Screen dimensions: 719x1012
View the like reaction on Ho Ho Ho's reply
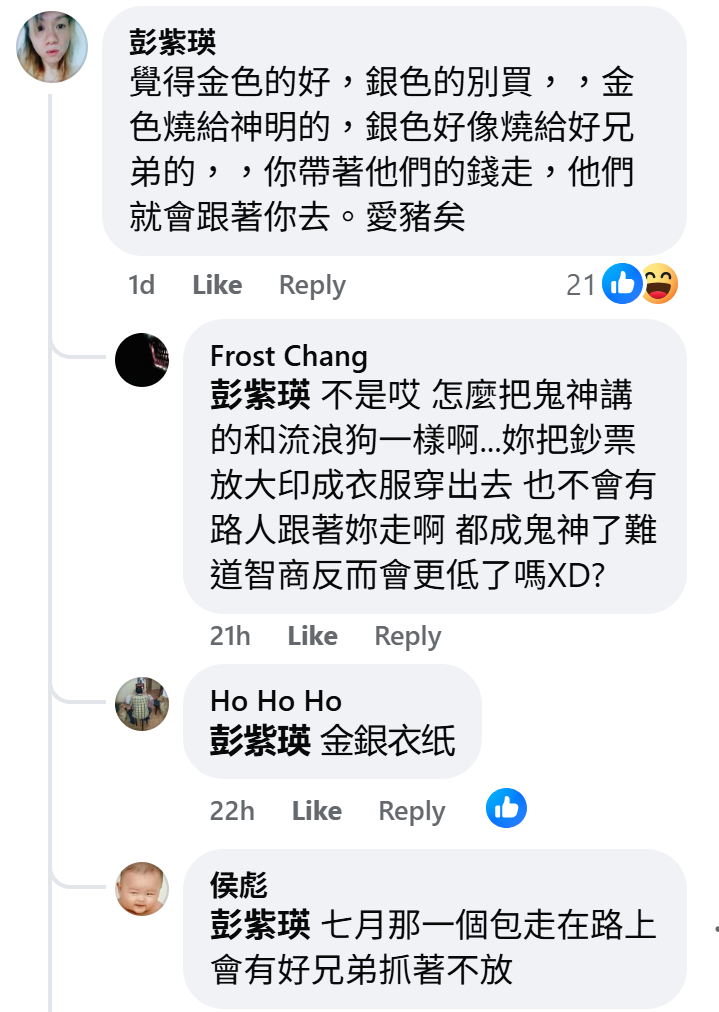point(506,809)
